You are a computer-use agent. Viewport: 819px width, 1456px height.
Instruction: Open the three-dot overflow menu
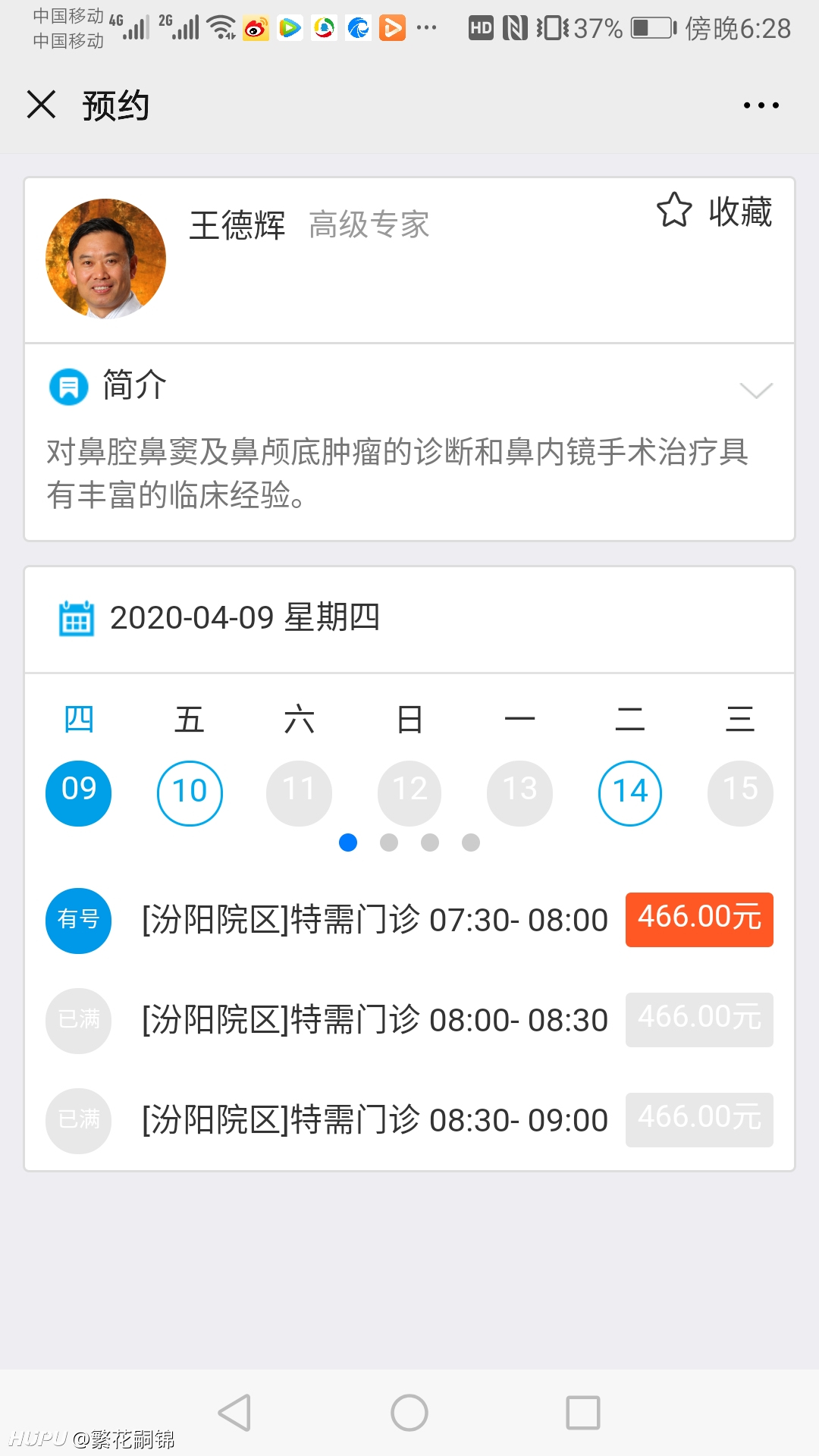tap(761, 105)
